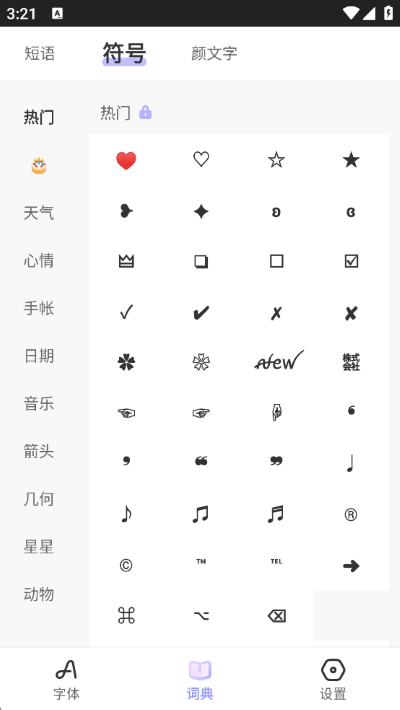Select the 株式会社 symbol
Screen dimensions: 400x710
tap(351, 362)
